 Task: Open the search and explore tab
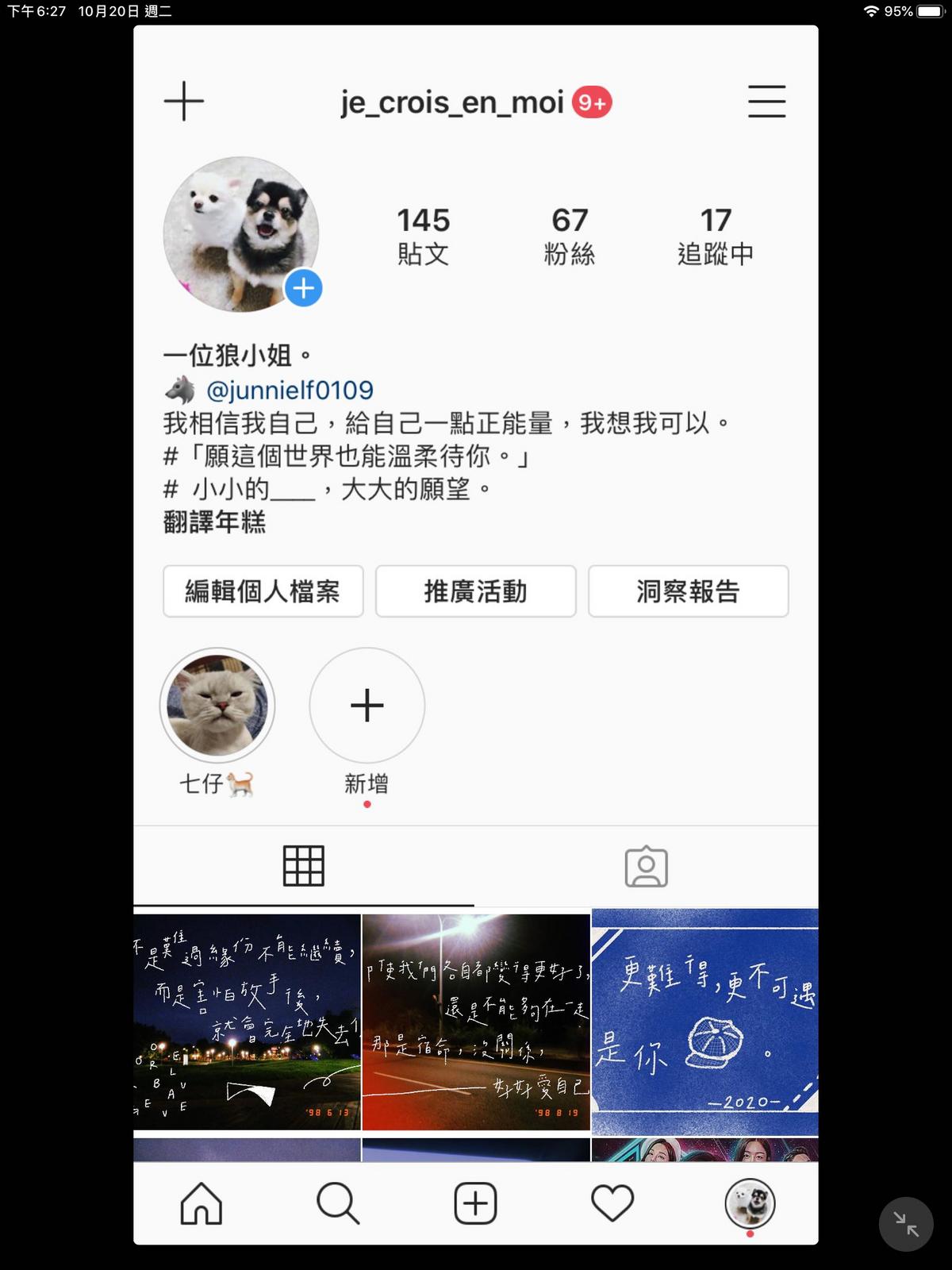tap(338, 1203)
